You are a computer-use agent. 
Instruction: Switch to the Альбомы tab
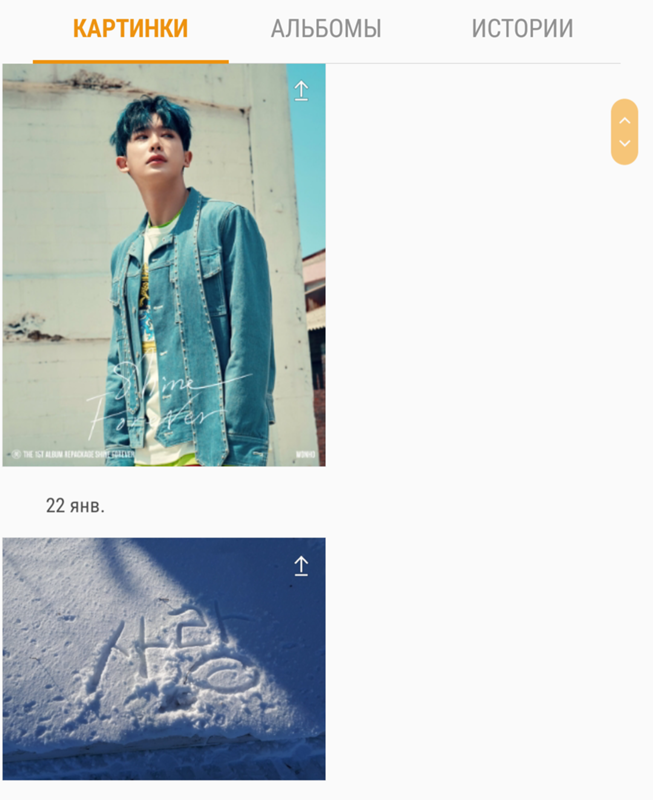(326, 29)
